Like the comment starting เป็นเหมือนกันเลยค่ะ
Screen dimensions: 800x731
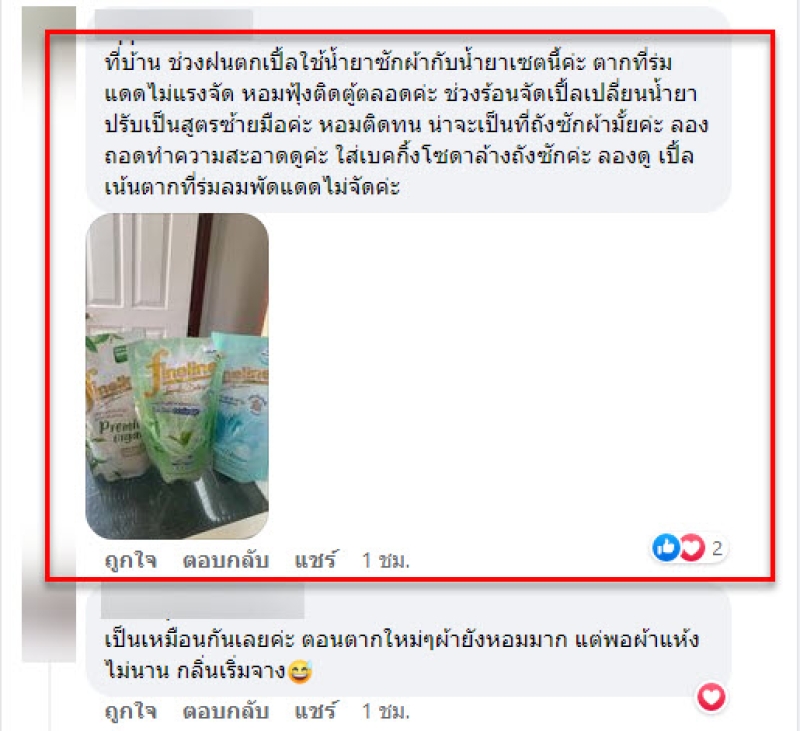(130, 712)
